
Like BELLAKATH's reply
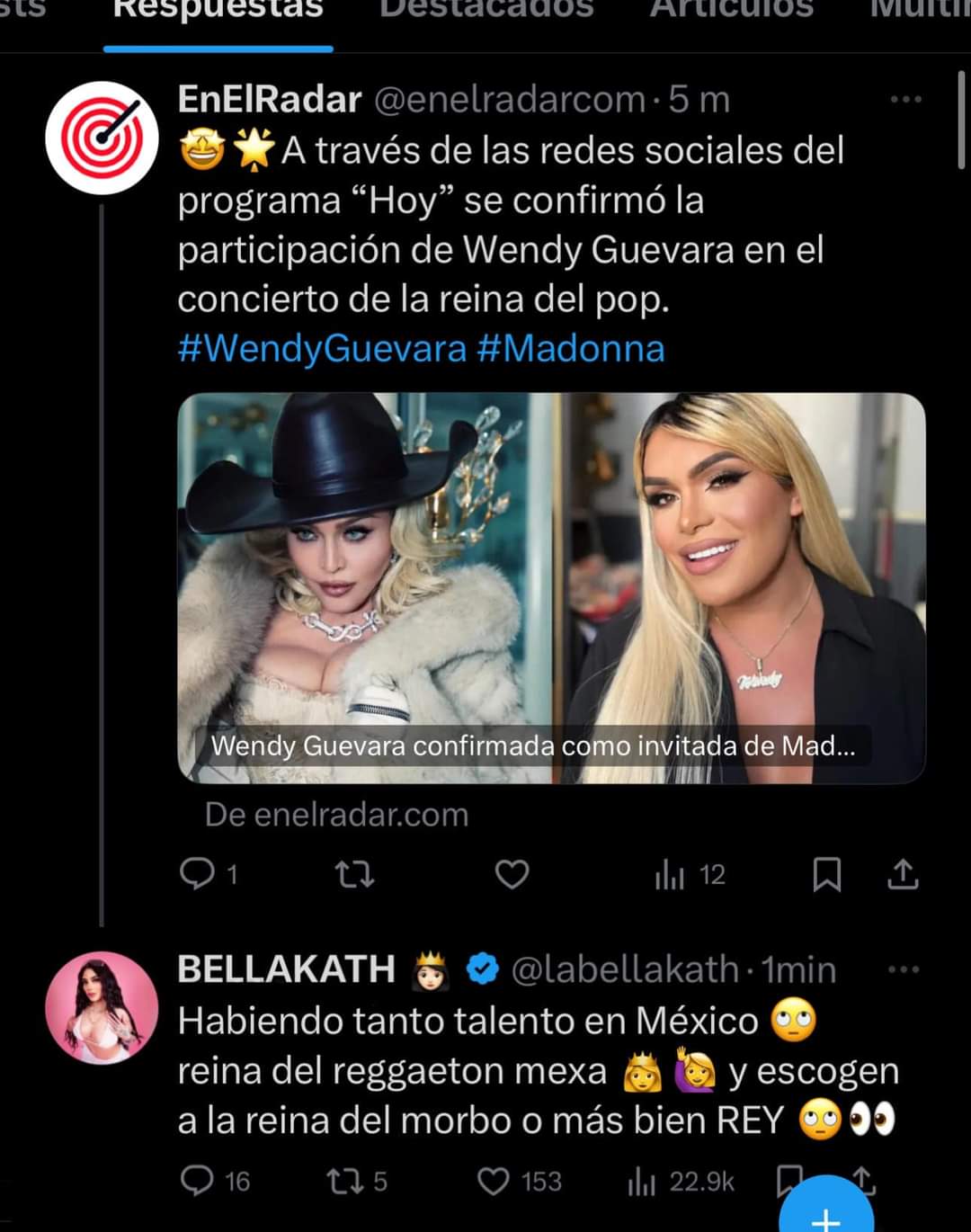(x=493, y=1180)
